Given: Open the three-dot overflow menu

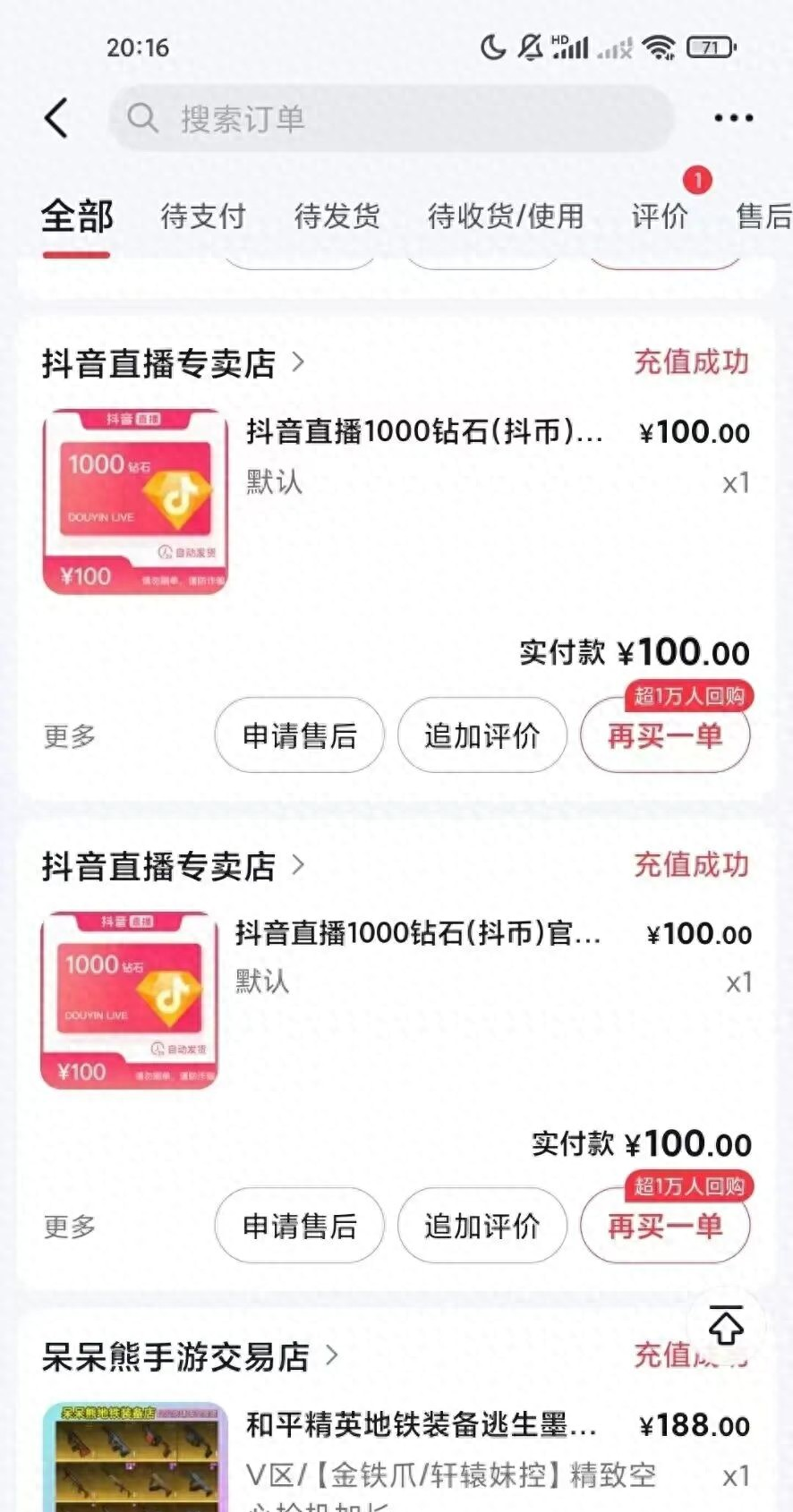Looking at the screenshot, I should [x=733, y=118].
